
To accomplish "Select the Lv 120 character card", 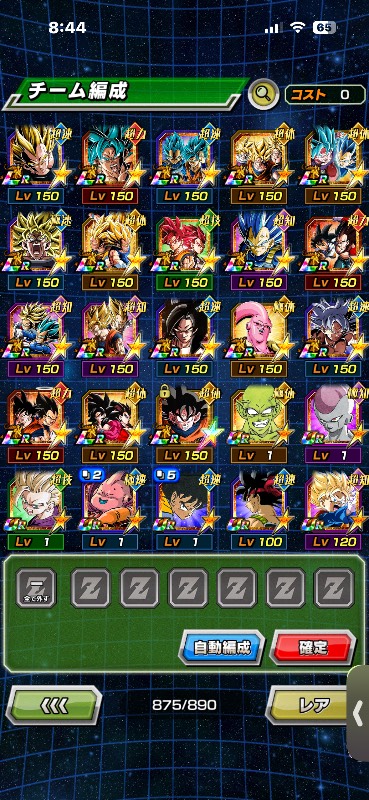I will coord(334,511).
